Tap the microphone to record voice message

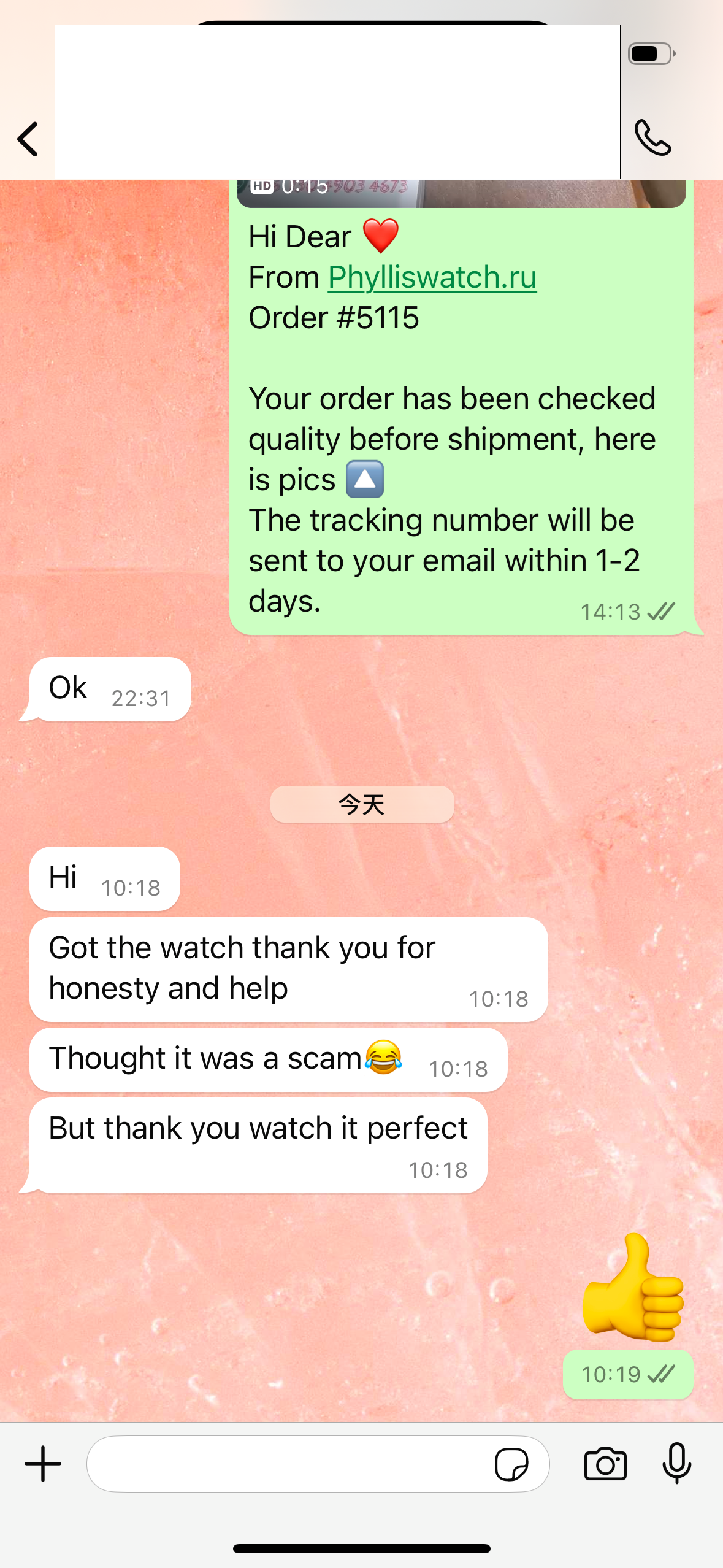[x=677, y=1464]
